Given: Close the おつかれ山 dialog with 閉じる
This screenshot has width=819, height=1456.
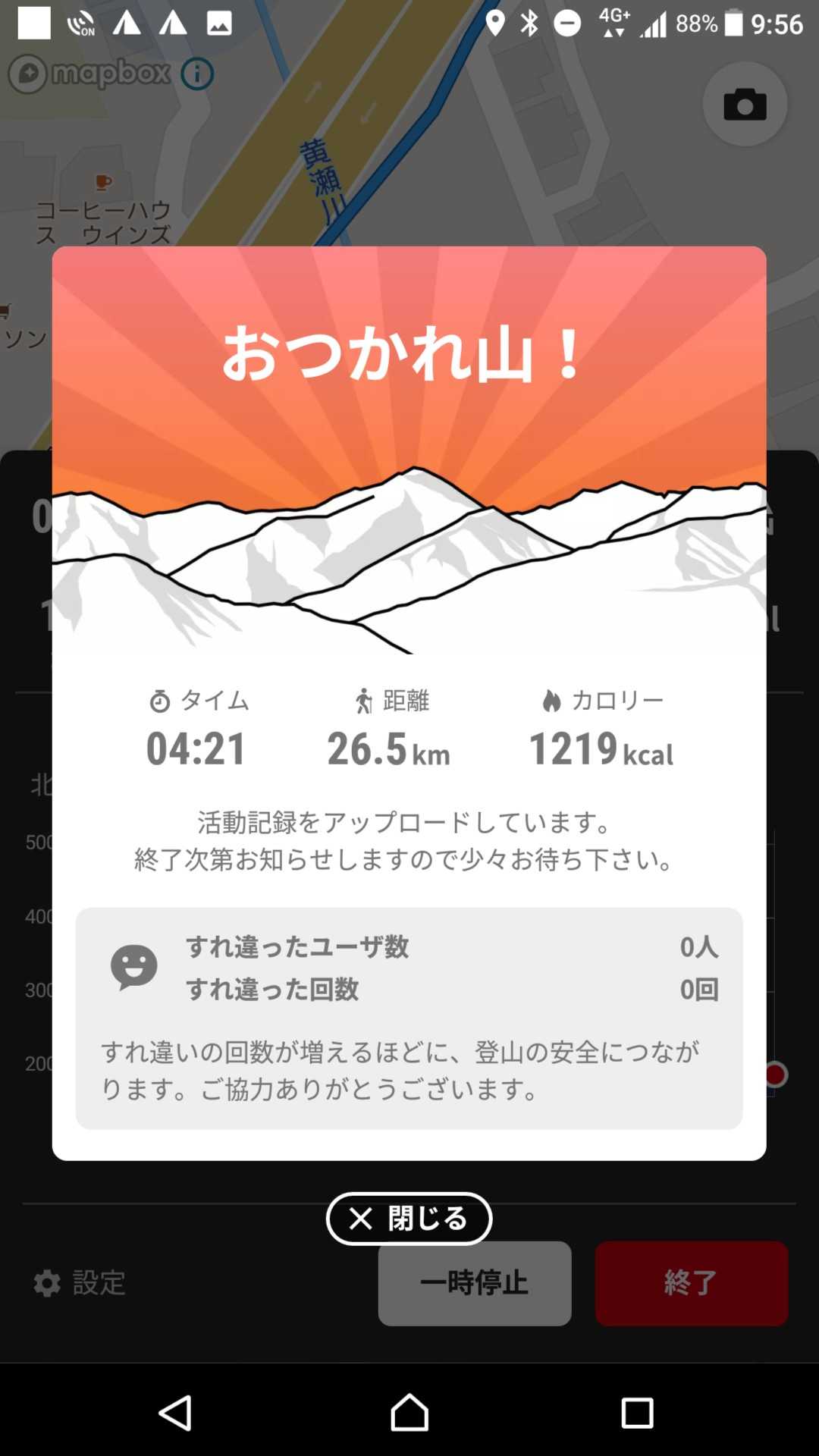Looking at the screenshot, I should coord(409,1219).
